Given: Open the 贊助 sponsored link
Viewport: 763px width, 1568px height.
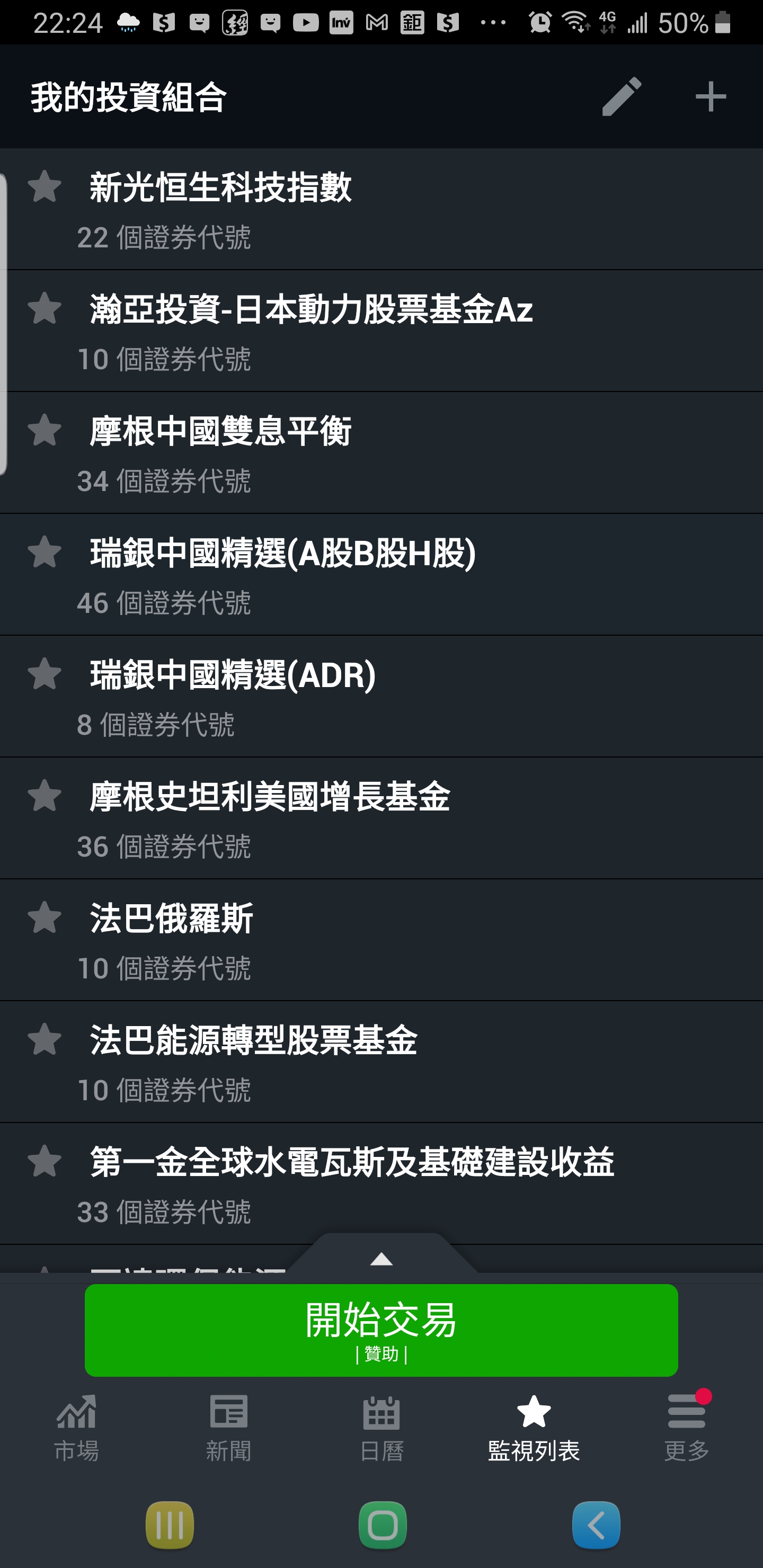Looking at the screenshot, I should (381, 1355).
